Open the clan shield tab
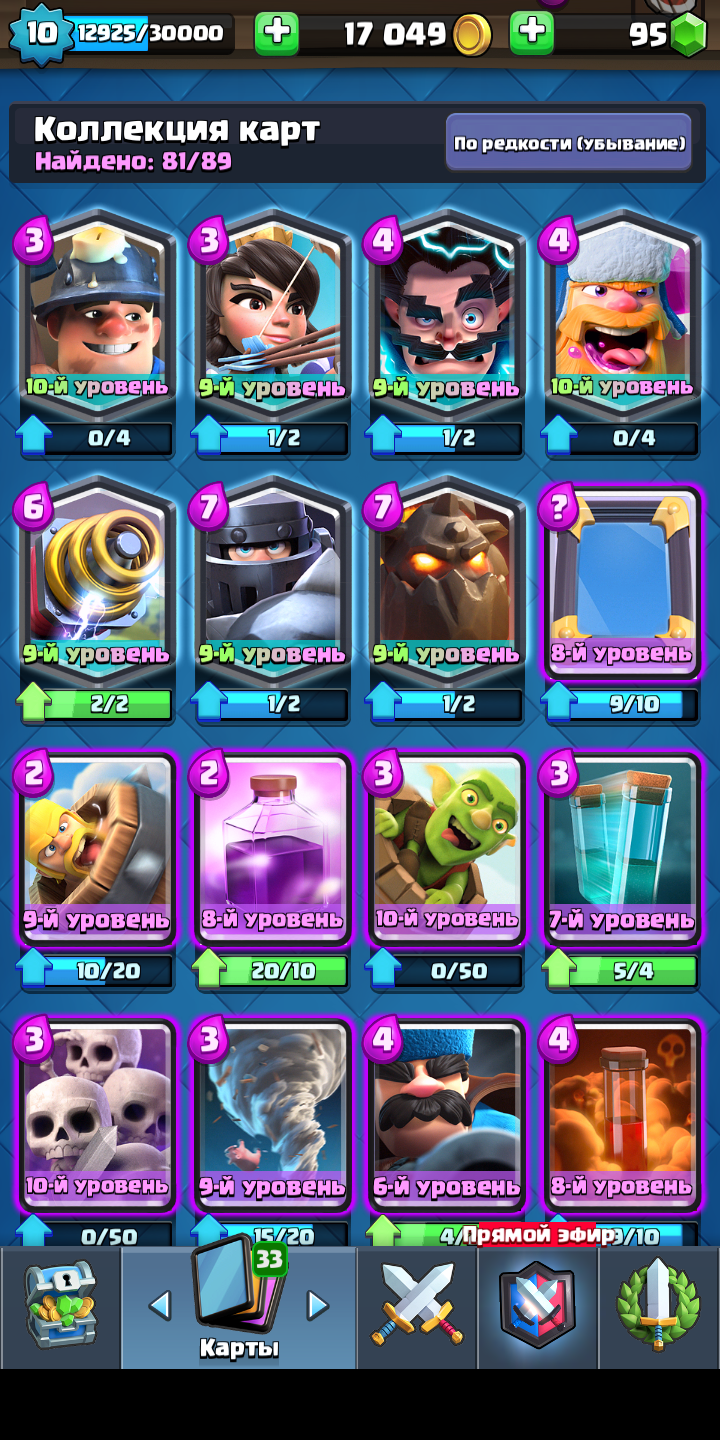The height and width of the screenshot is (1440, 720). pyautogui.click(x=538, y=1307)
